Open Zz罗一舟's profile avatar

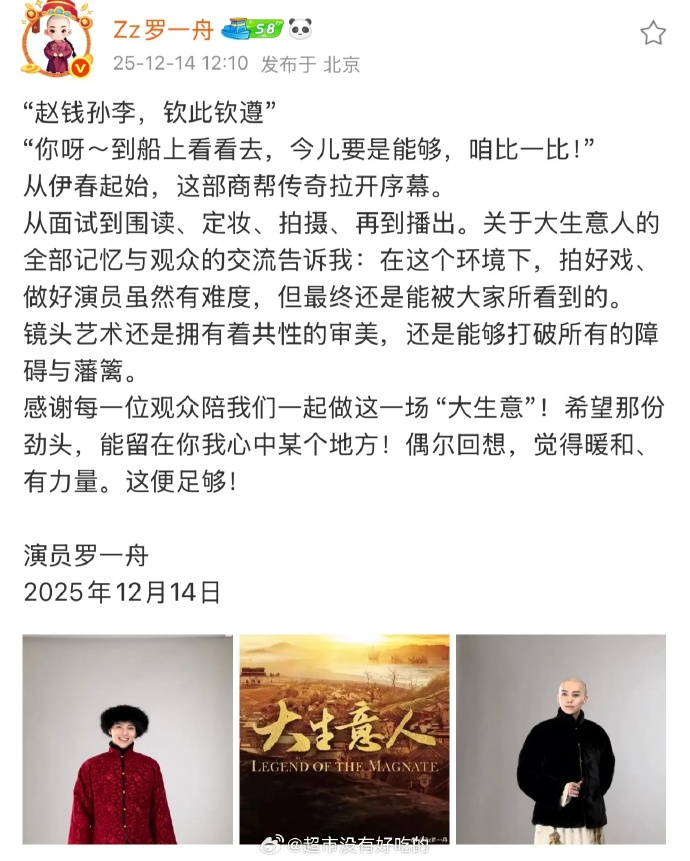57,41
